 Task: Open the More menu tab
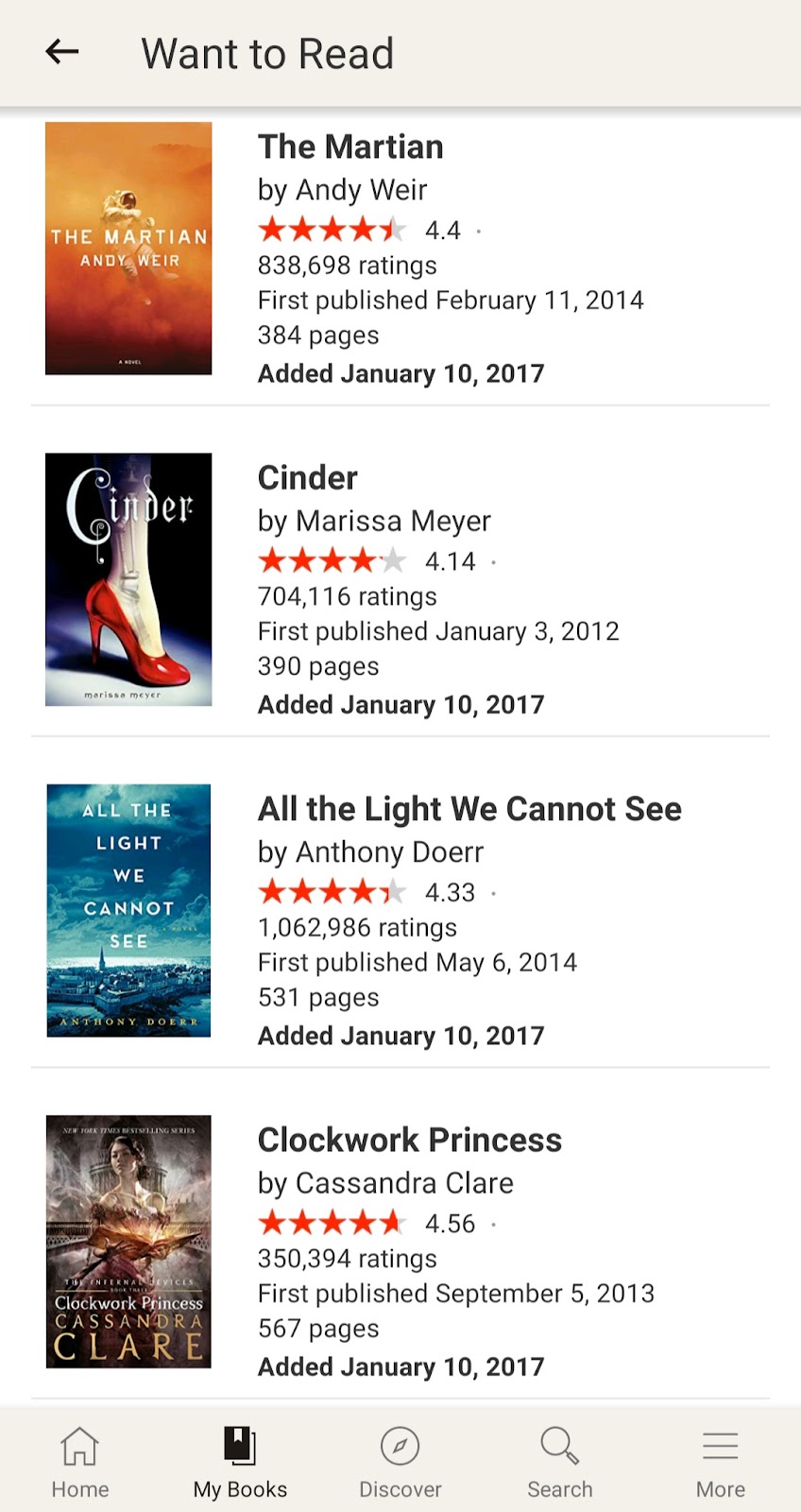tap(721, 1463)
